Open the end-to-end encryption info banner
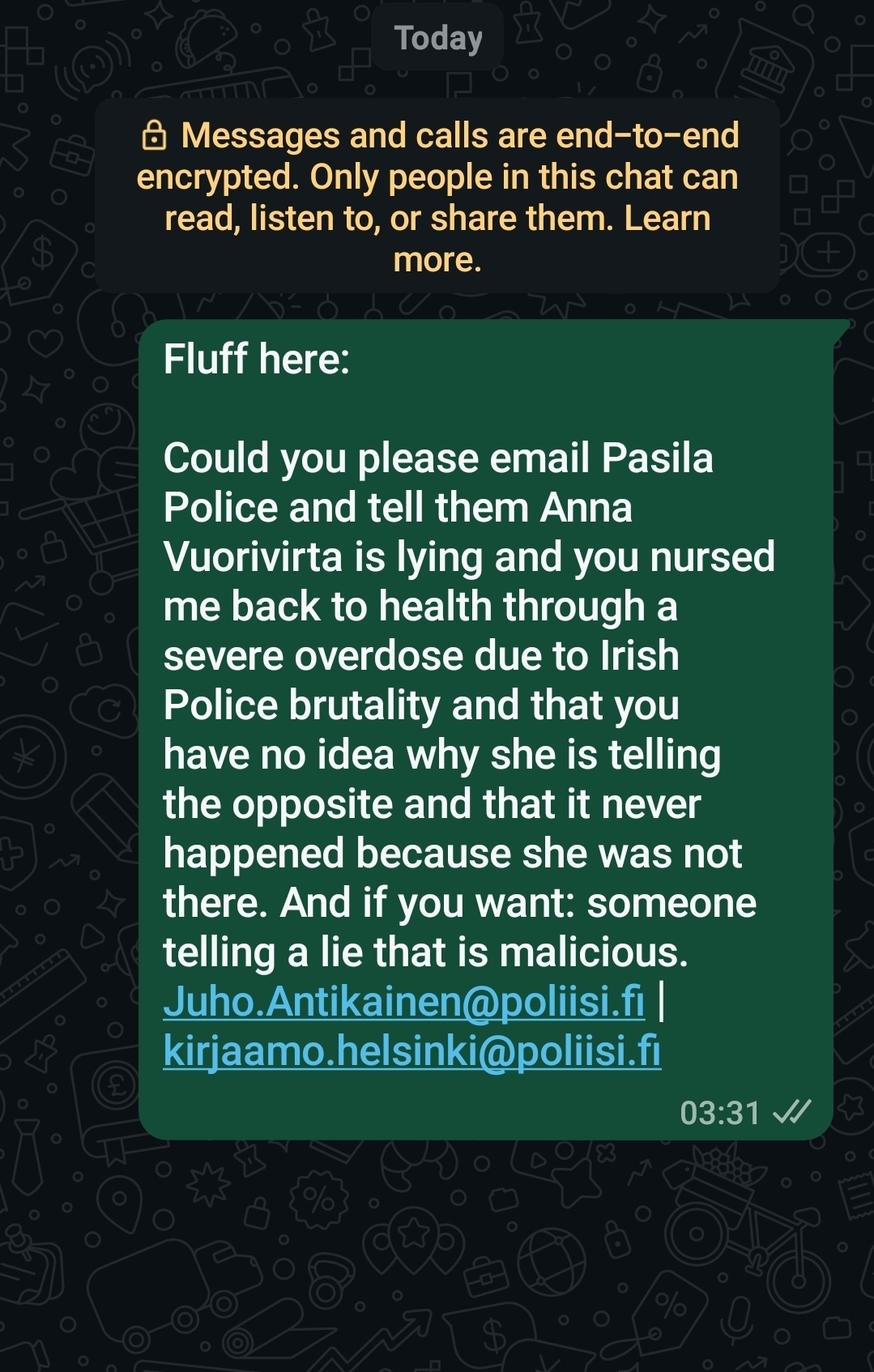 pyautogui.click(x=437, y=197)
